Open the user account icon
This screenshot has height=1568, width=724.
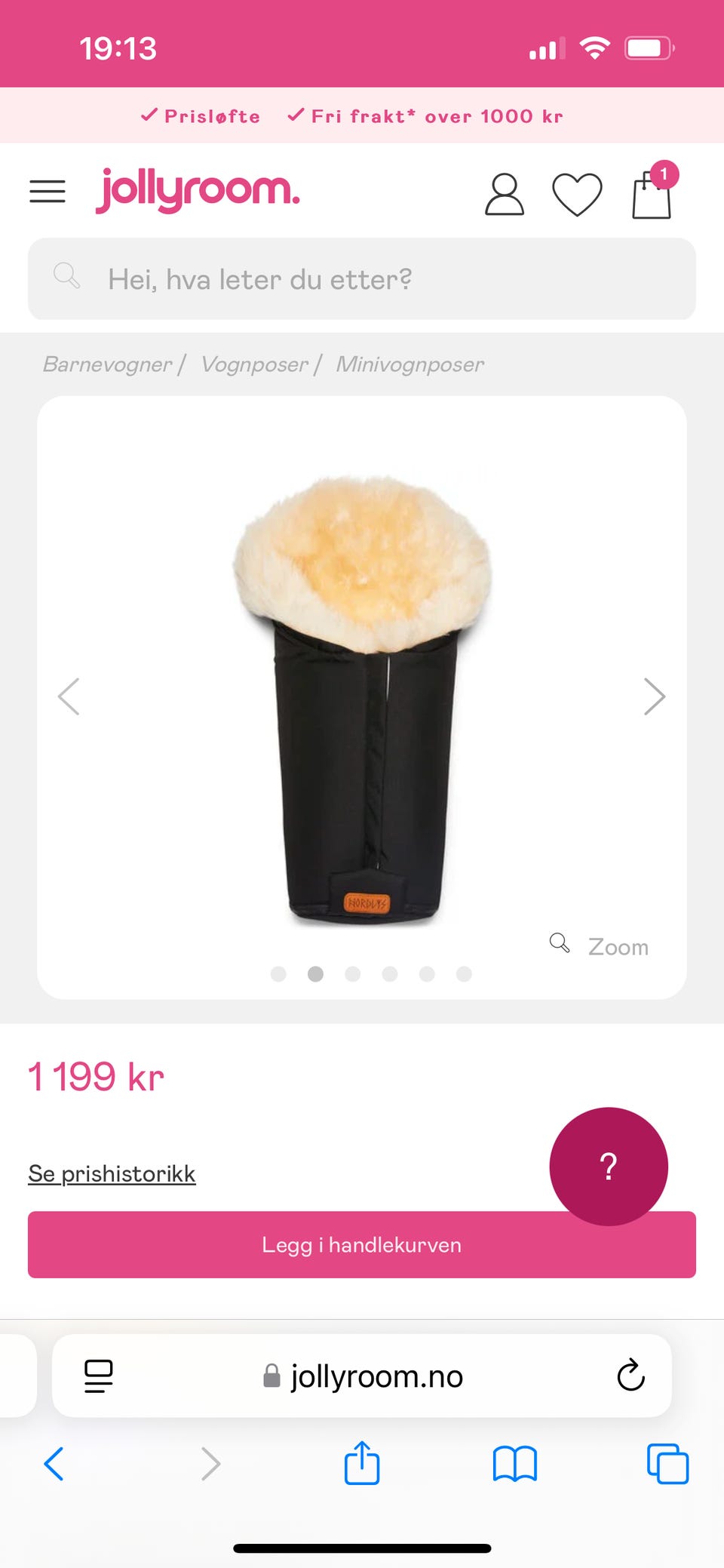(504, 195)
